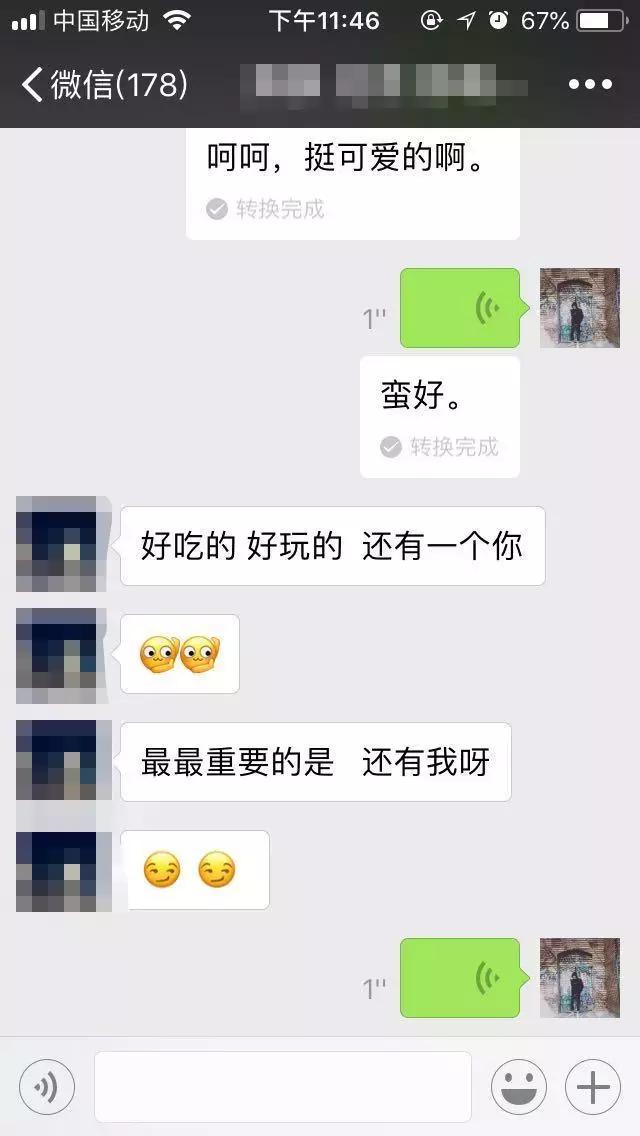640x1136 pixels.
Task: Switch to voice input mode
Action: 46,1086
